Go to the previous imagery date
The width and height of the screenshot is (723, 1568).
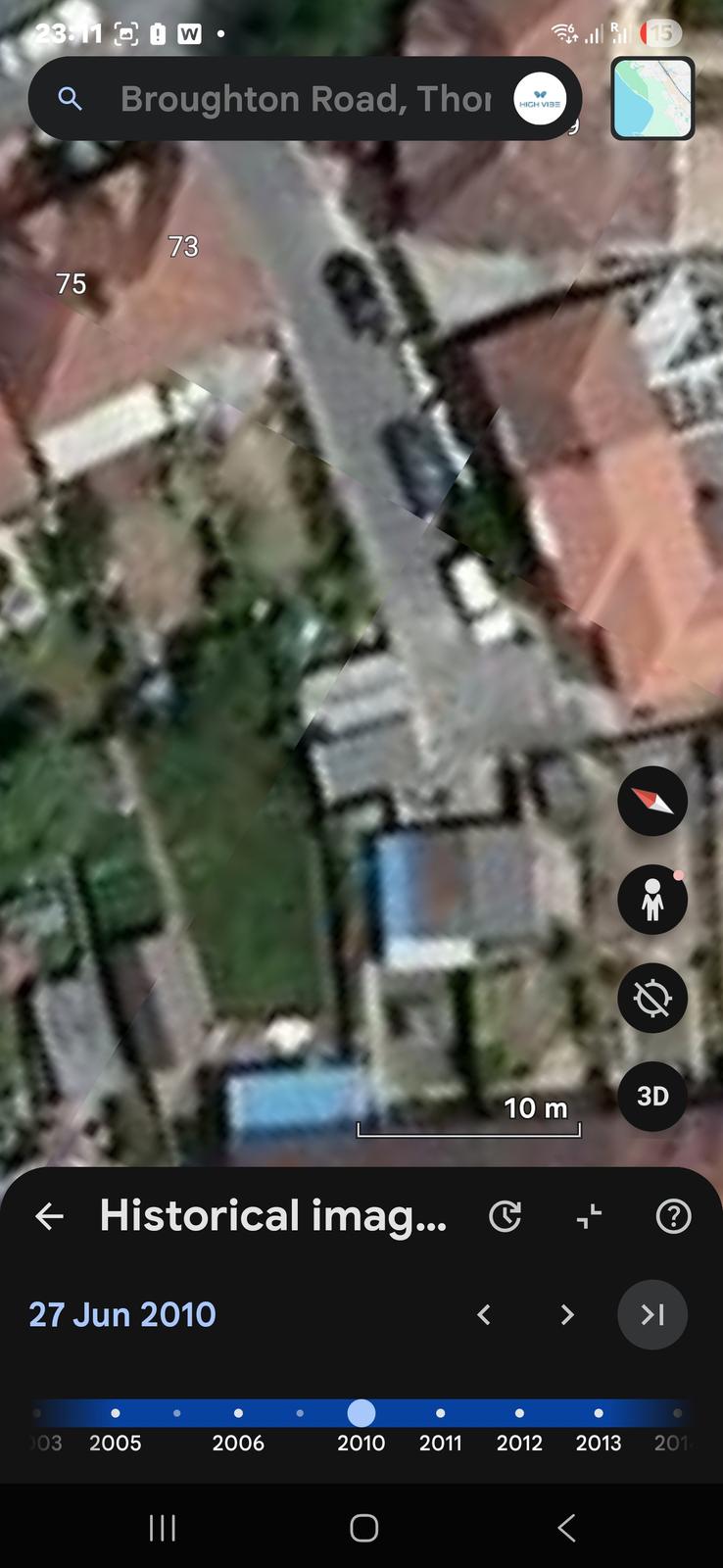pyautogui.click(x=483, y=1314)
